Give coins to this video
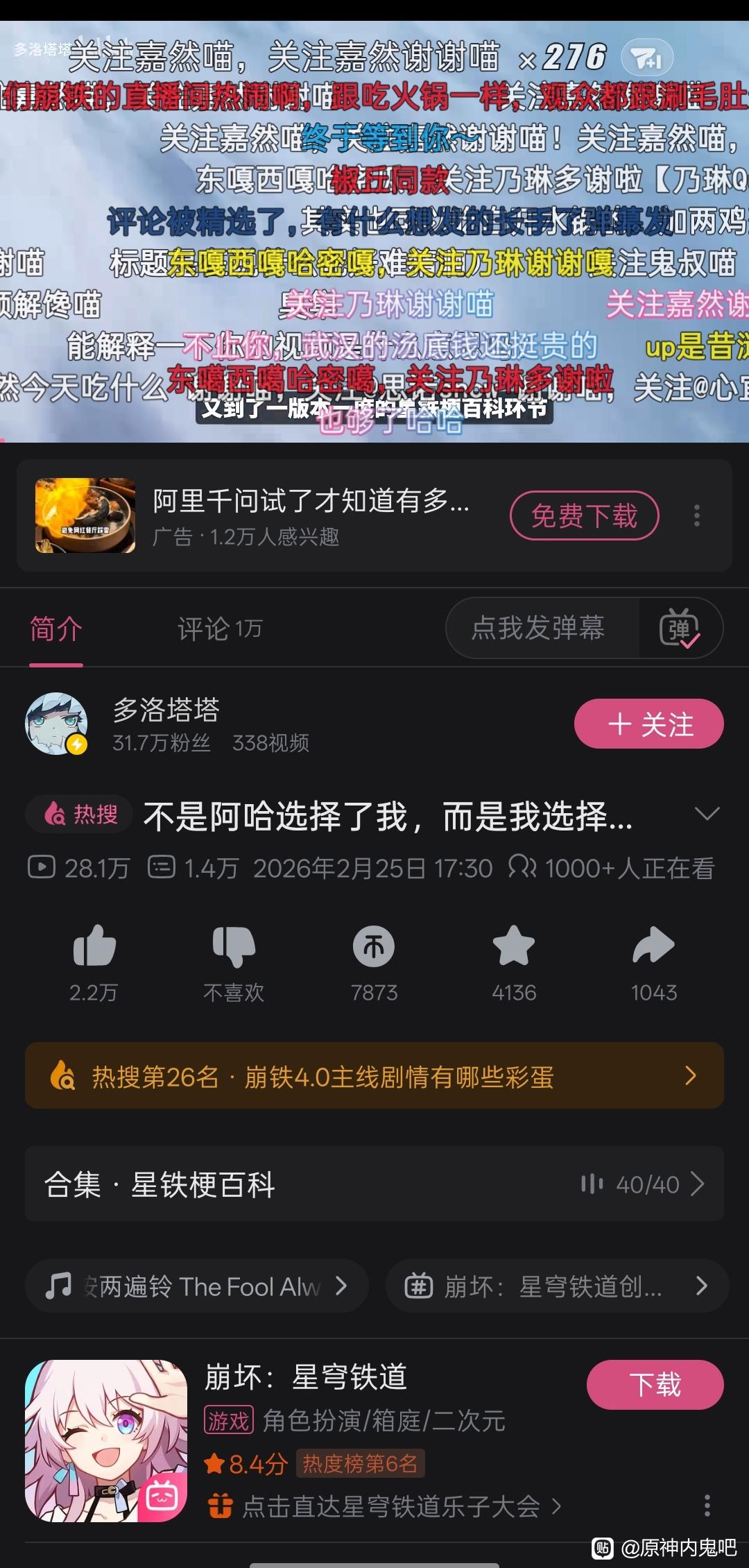The width and height of the screenshot is (749, 1568). 374,946
